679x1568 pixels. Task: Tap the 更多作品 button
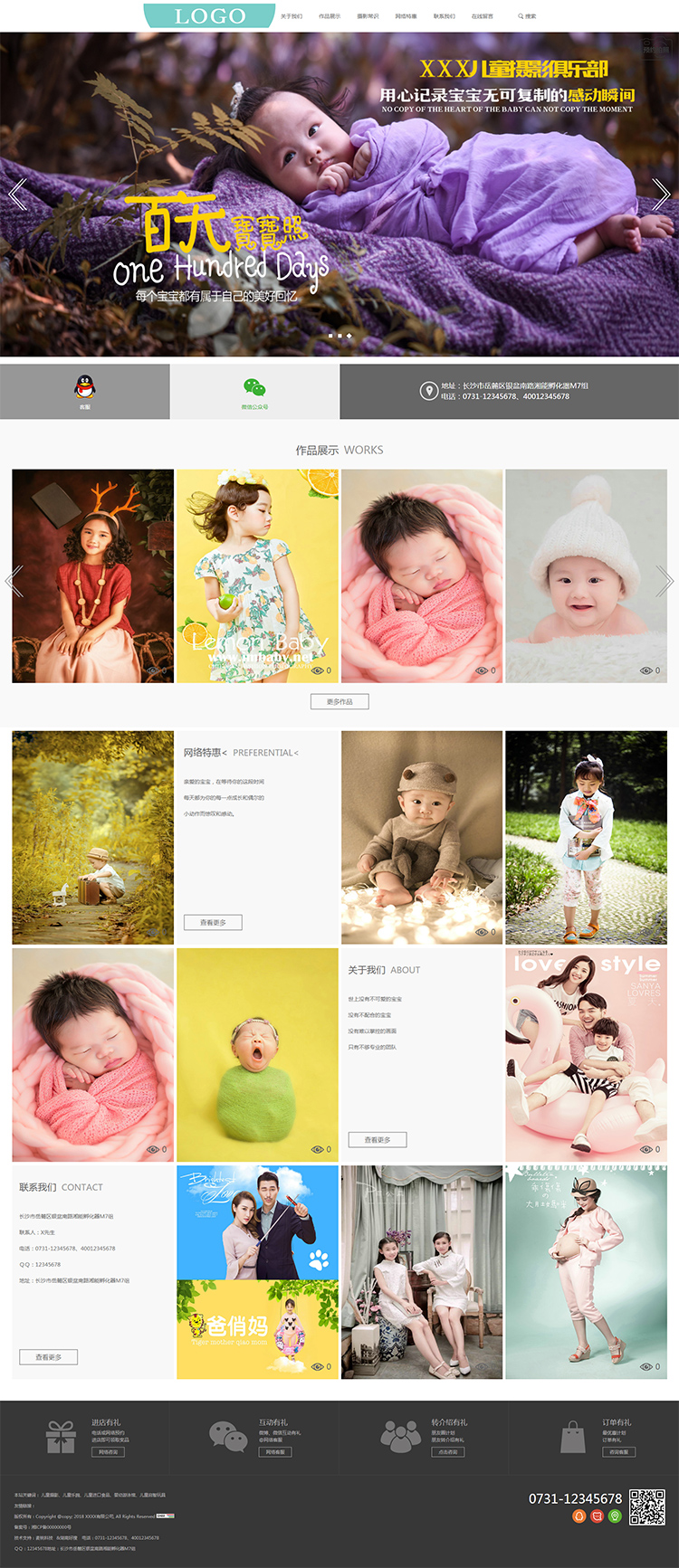click(x=339, y=701)
